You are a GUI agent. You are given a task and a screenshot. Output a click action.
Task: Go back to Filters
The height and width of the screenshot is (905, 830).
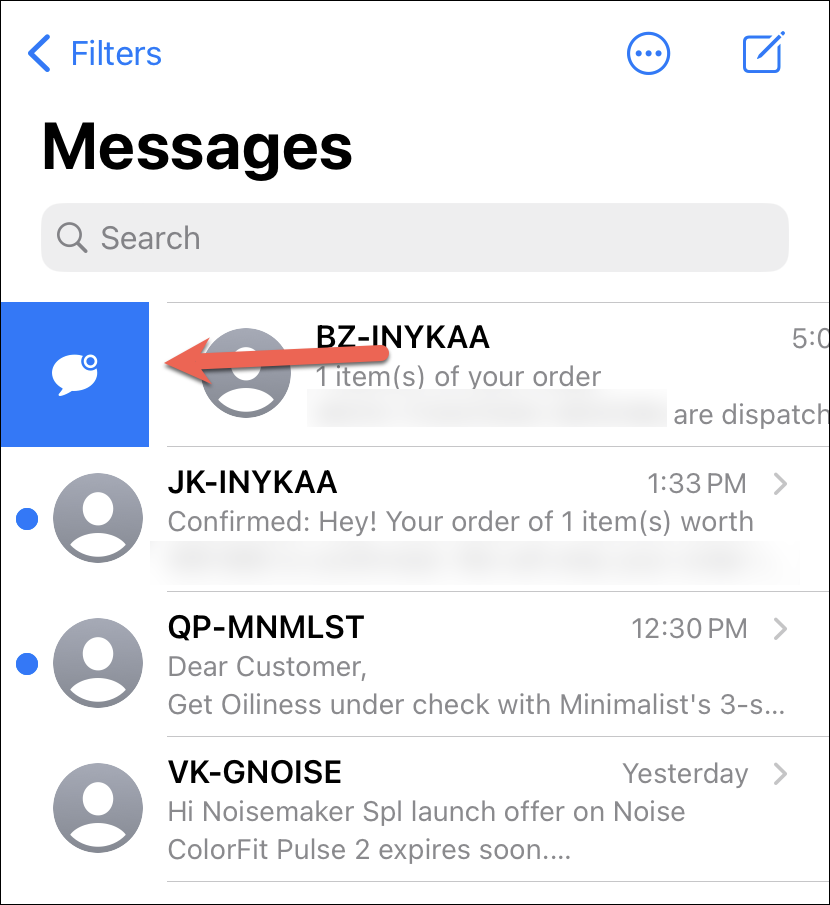(x=95, y=53)
